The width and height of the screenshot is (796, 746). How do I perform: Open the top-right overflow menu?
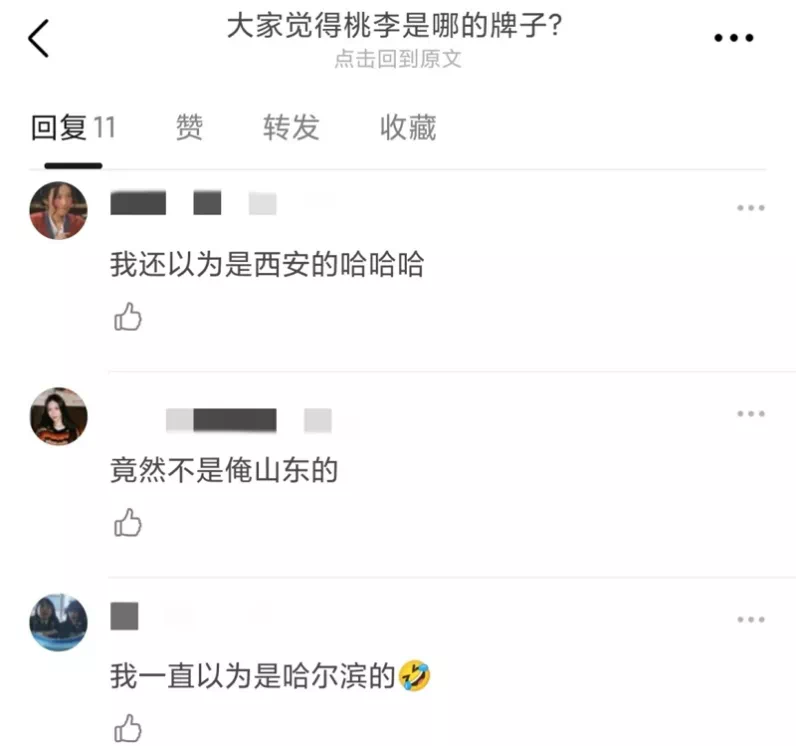[x=733, y=39]
